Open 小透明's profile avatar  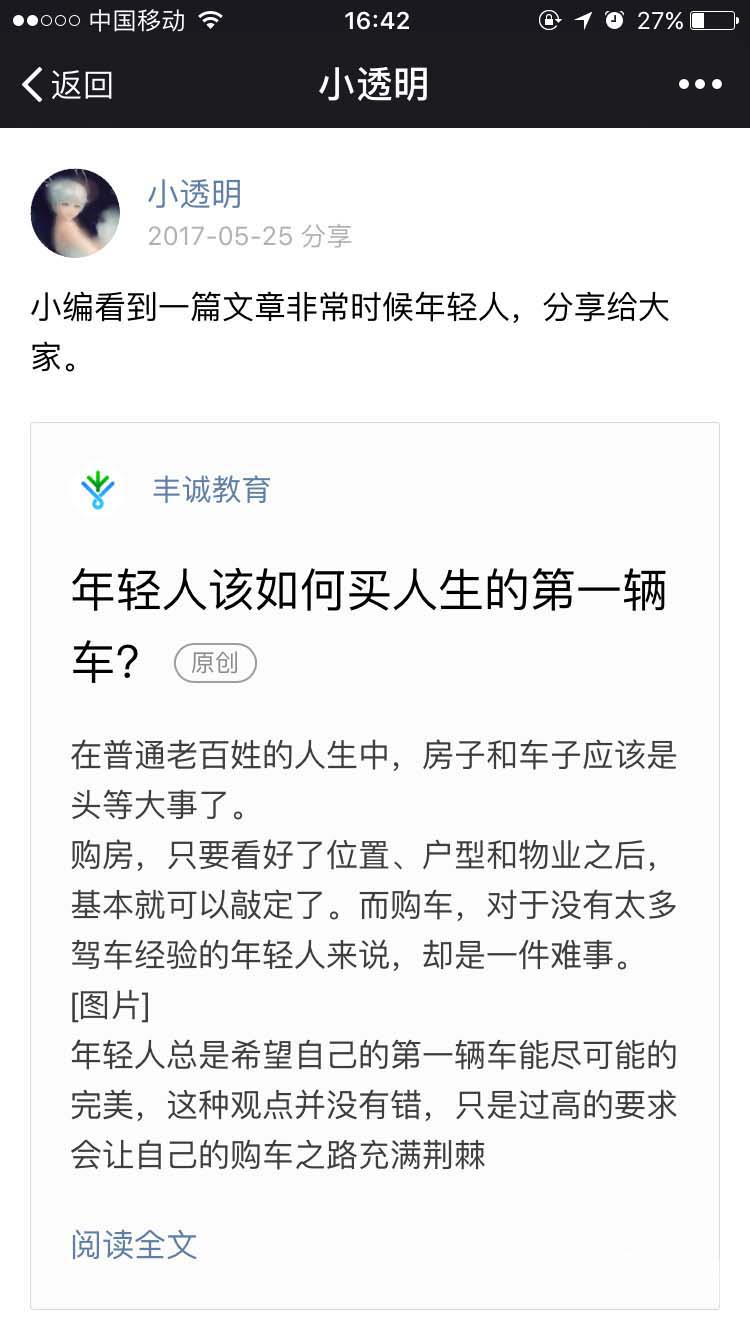(x=76, y=213)
